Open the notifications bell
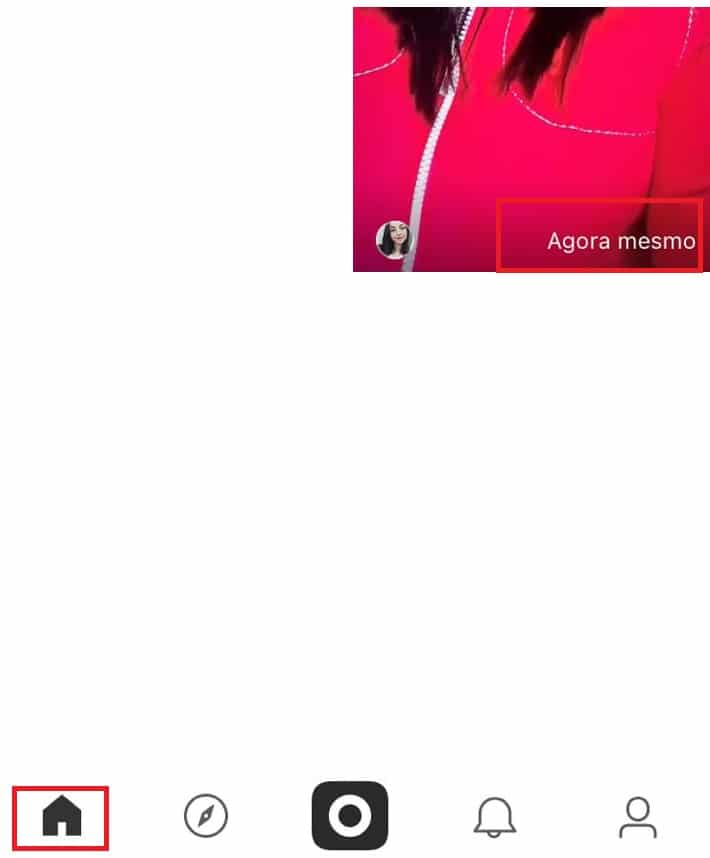710x858 pixels. [494, 817]
